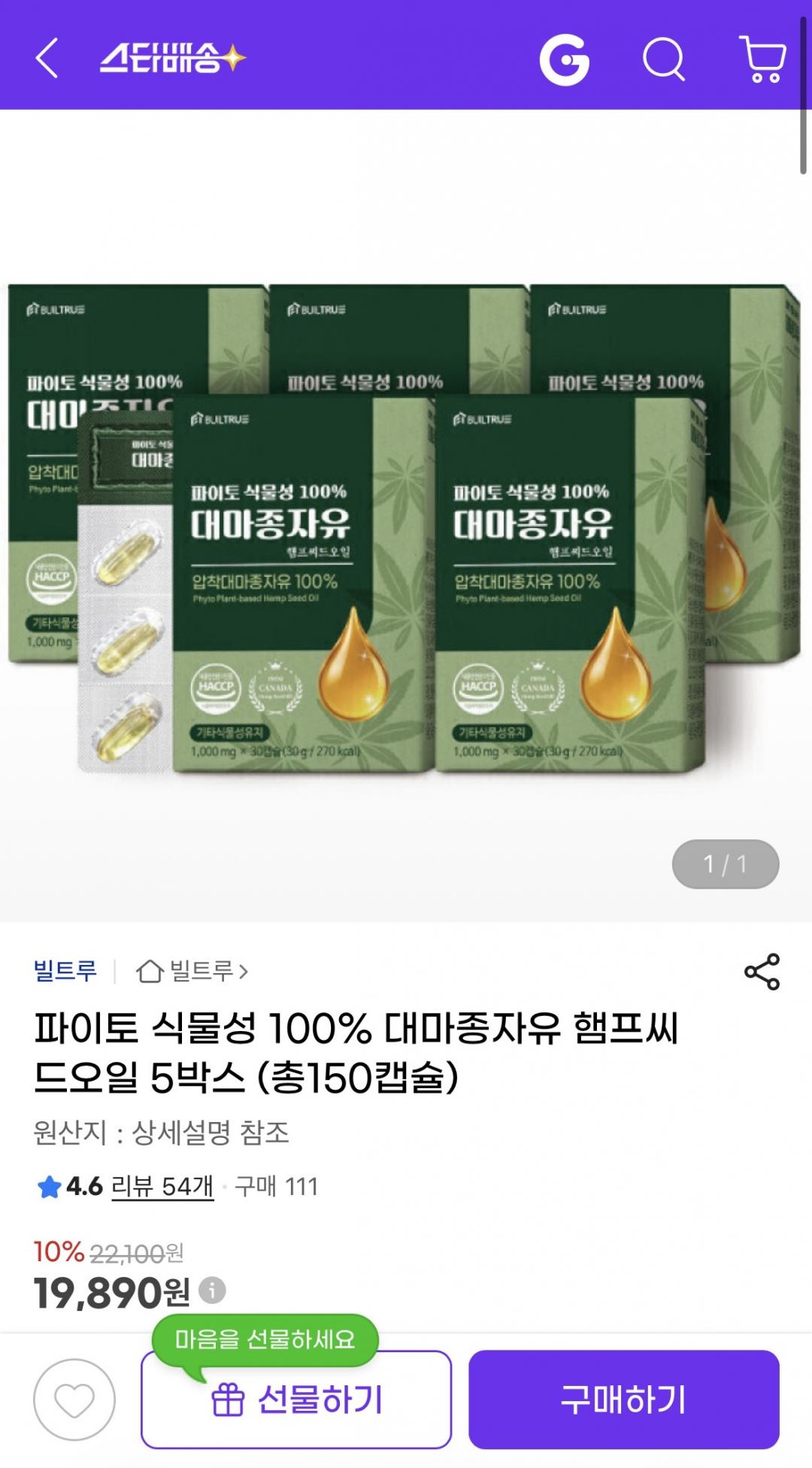Open the Gmarket home G icon
The width and height of the screenshot is (812, 1468).
pyautogui.click(x=564, y=59)
